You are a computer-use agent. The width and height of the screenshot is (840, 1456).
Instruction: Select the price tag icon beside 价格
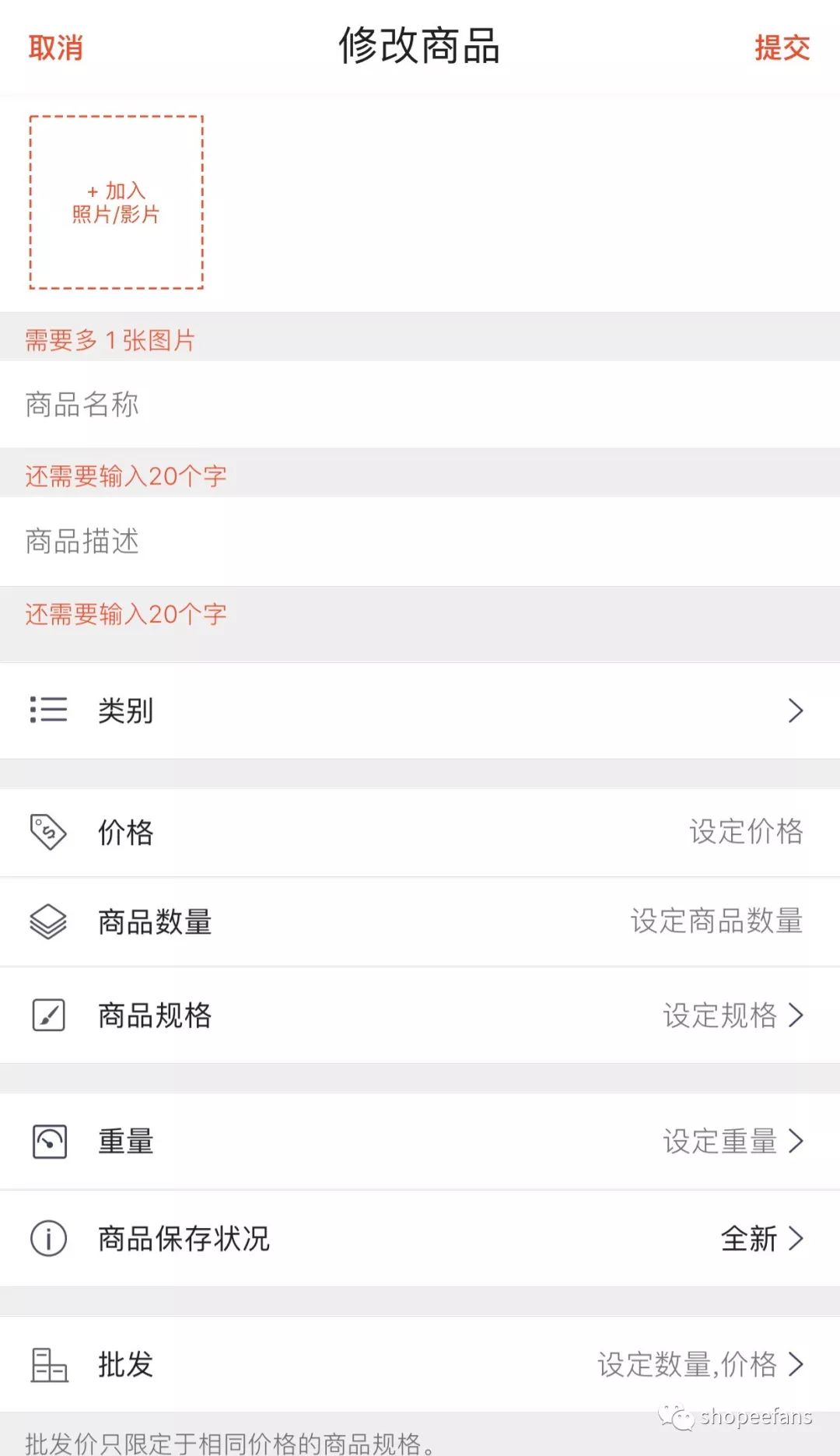pos(48,832)
